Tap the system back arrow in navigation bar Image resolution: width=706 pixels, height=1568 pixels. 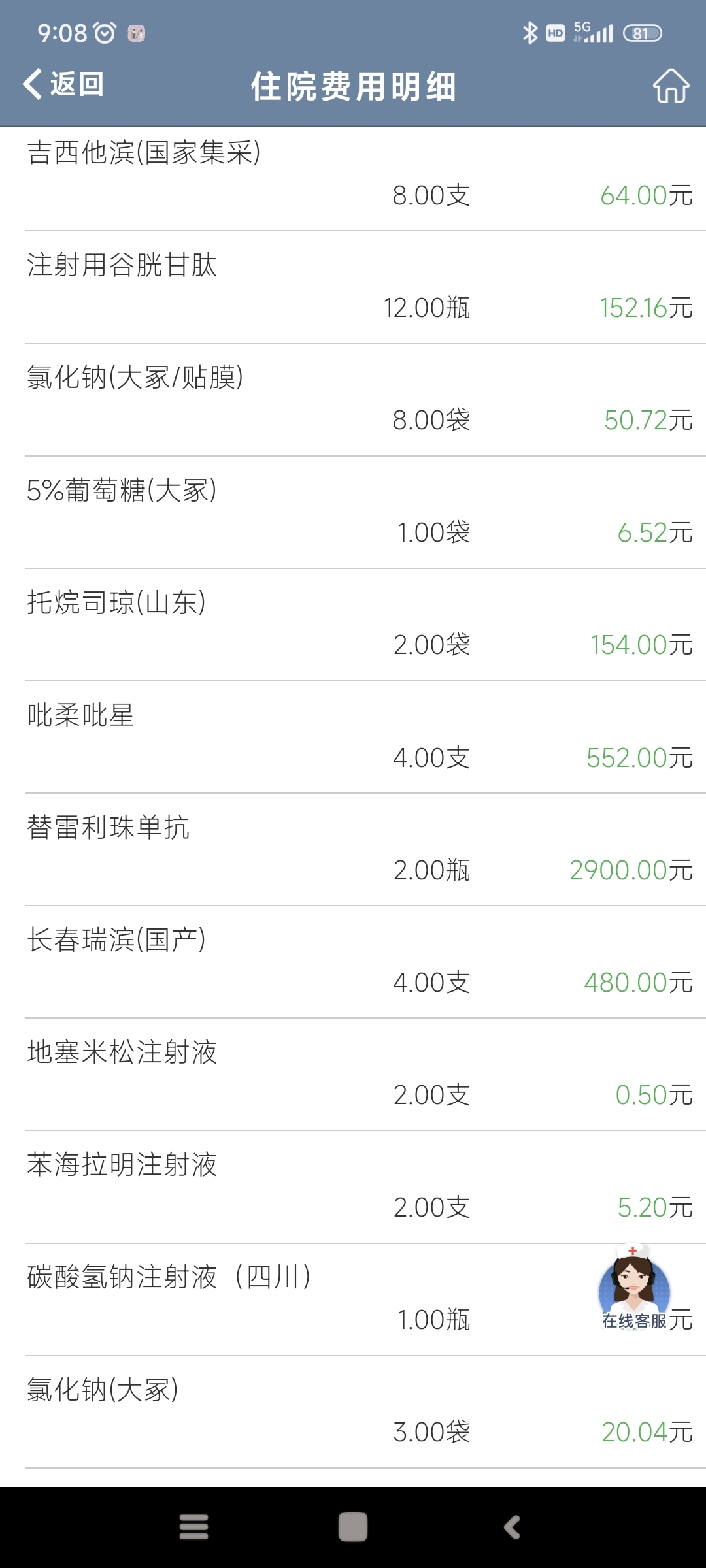tap(512, 1527)
